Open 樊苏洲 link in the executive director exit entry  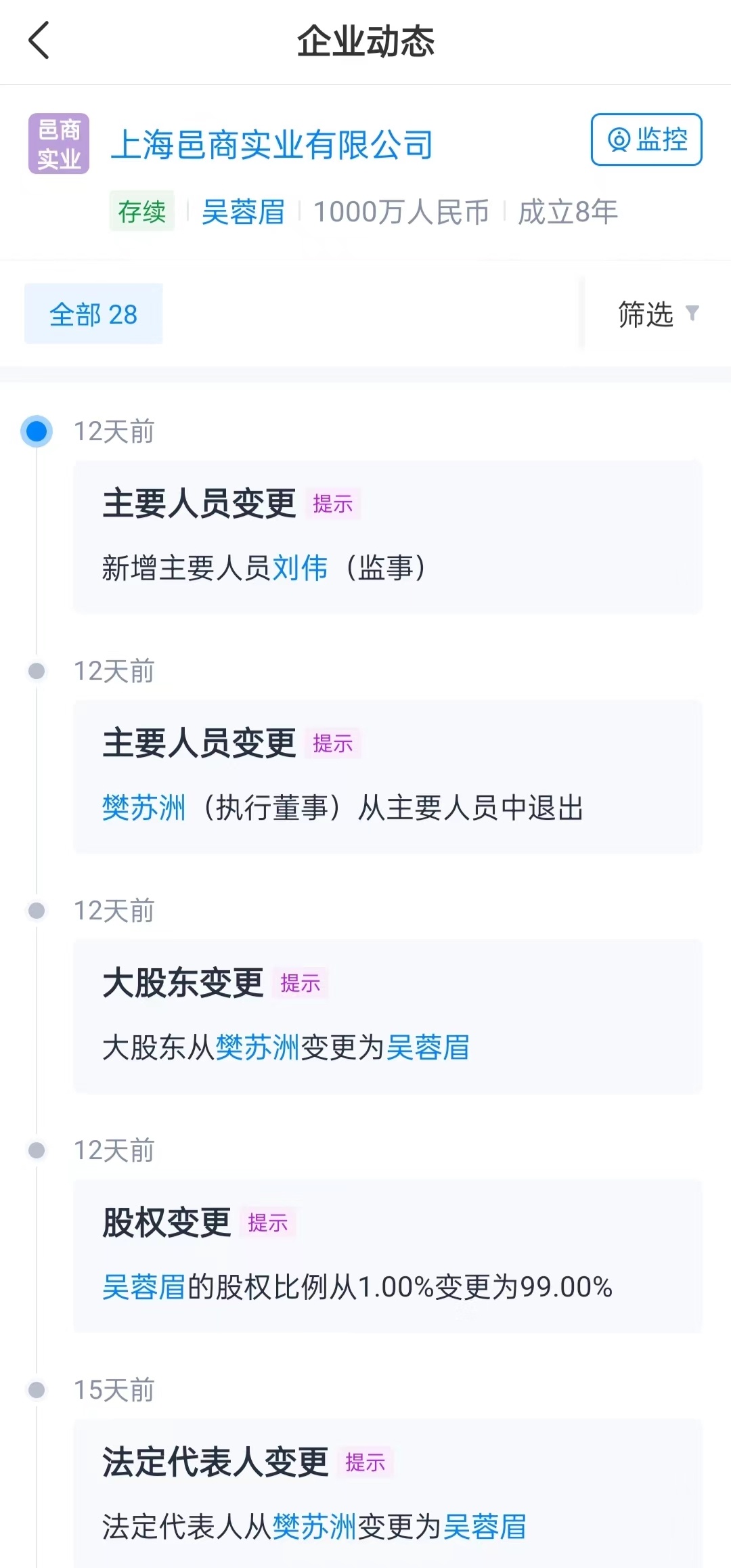click(x=143, y=807)
